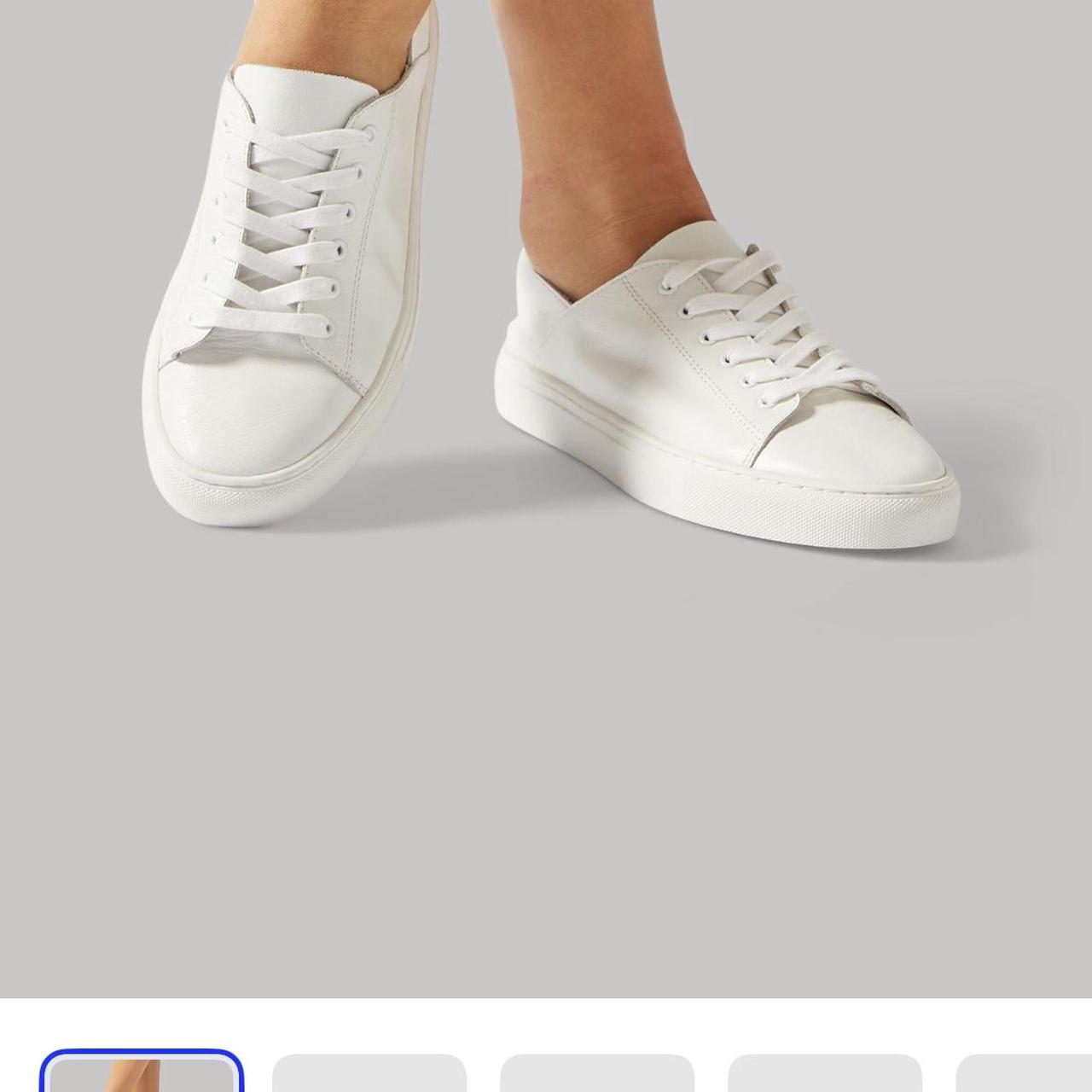Screen dimensions: 1092x1092
Task: Select the third gallery thumbnail placeholder
Action: (596, 1073)
